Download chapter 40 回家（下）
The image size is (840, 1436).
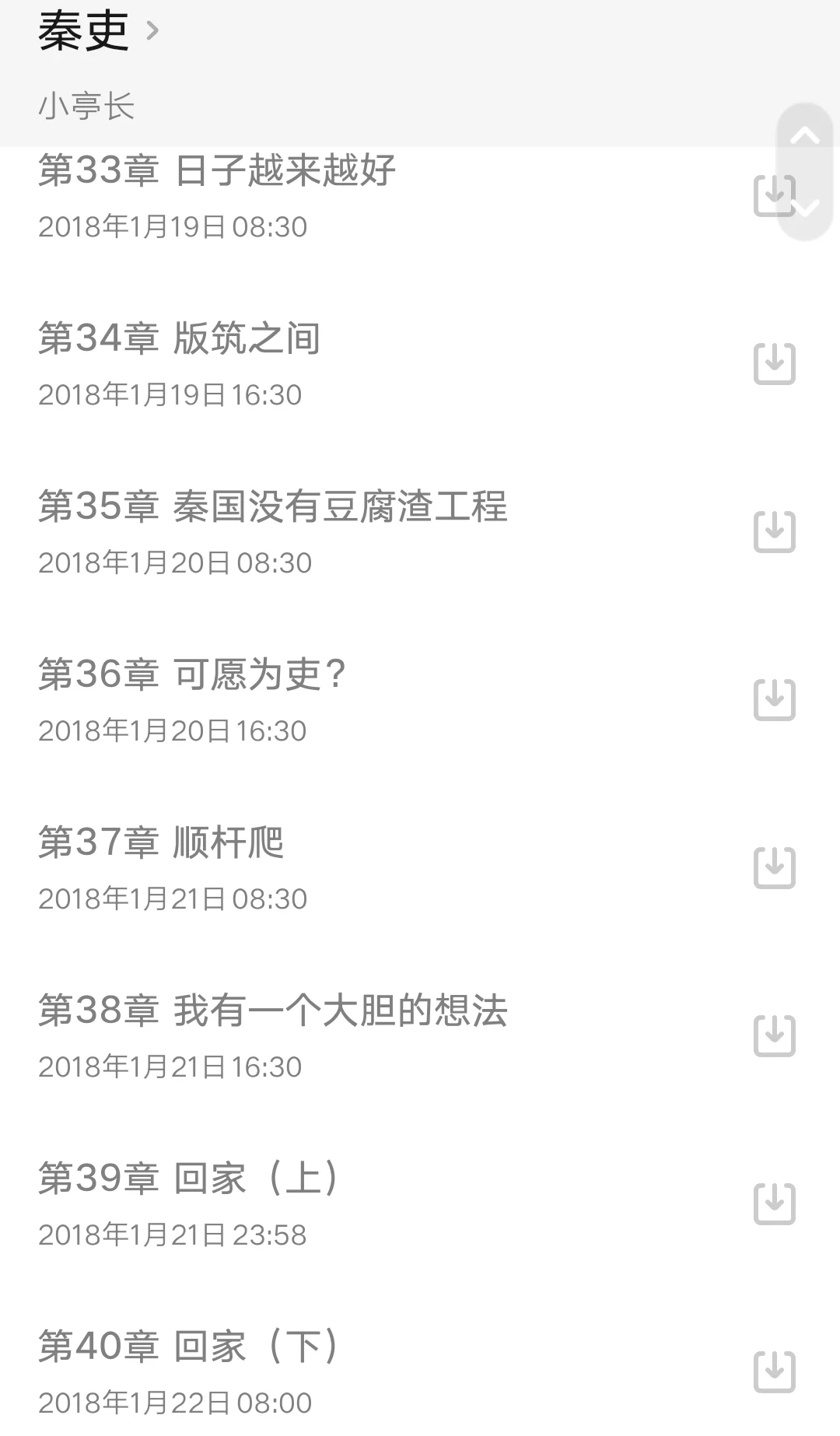click(775, 1372)
